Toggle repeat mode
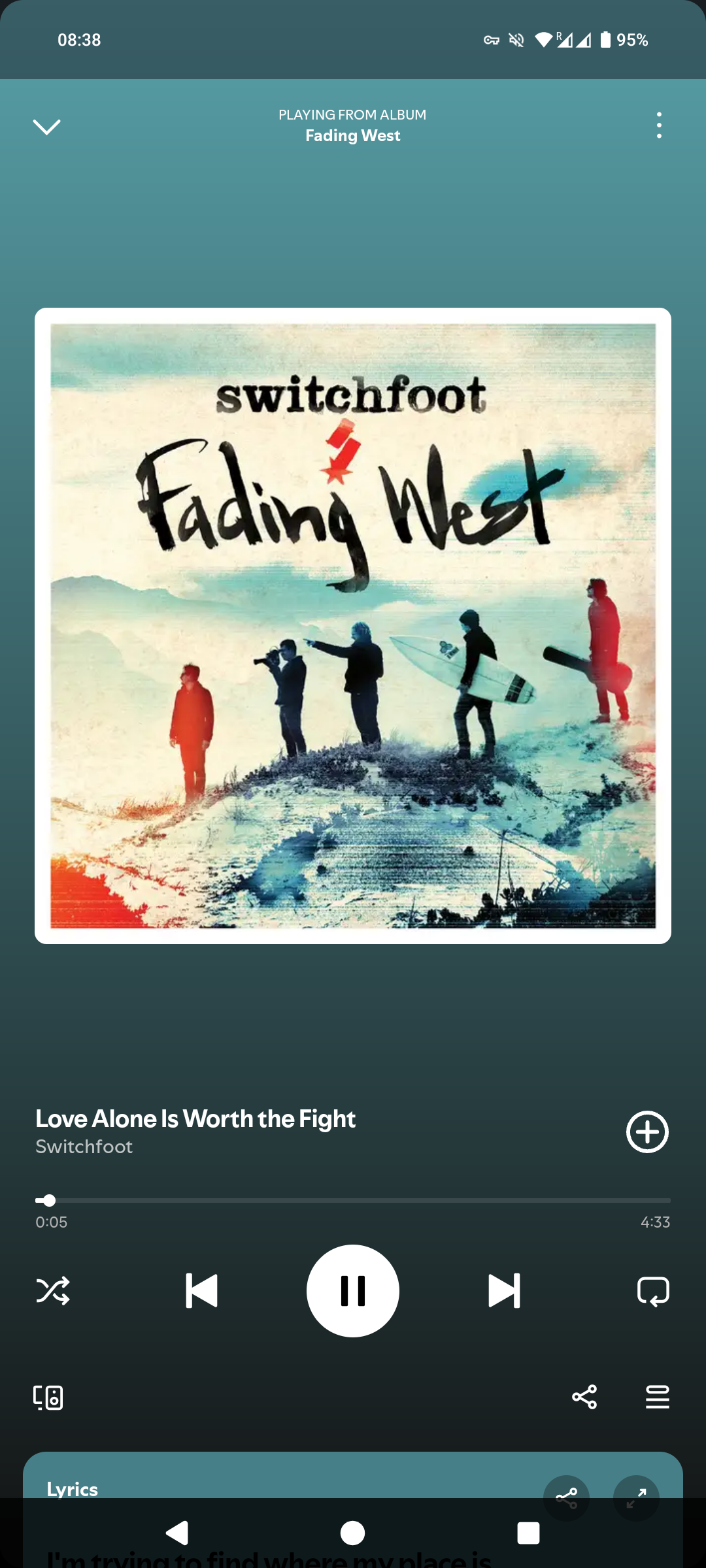 653,1290
